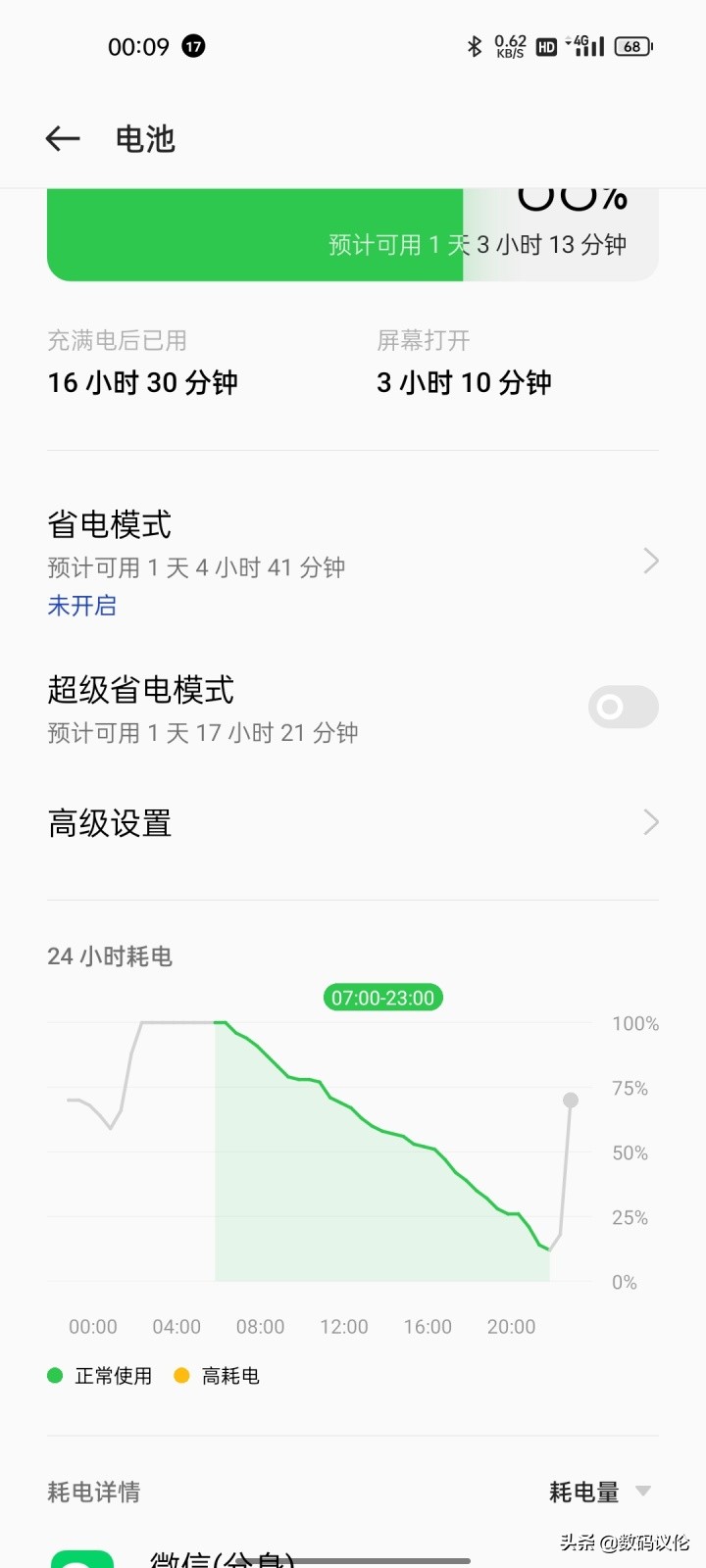The height and width of the screenshot is (1568, 706).
Task: Tap the green 正常使用 legend dot
Action: [x=54, y=1376]
